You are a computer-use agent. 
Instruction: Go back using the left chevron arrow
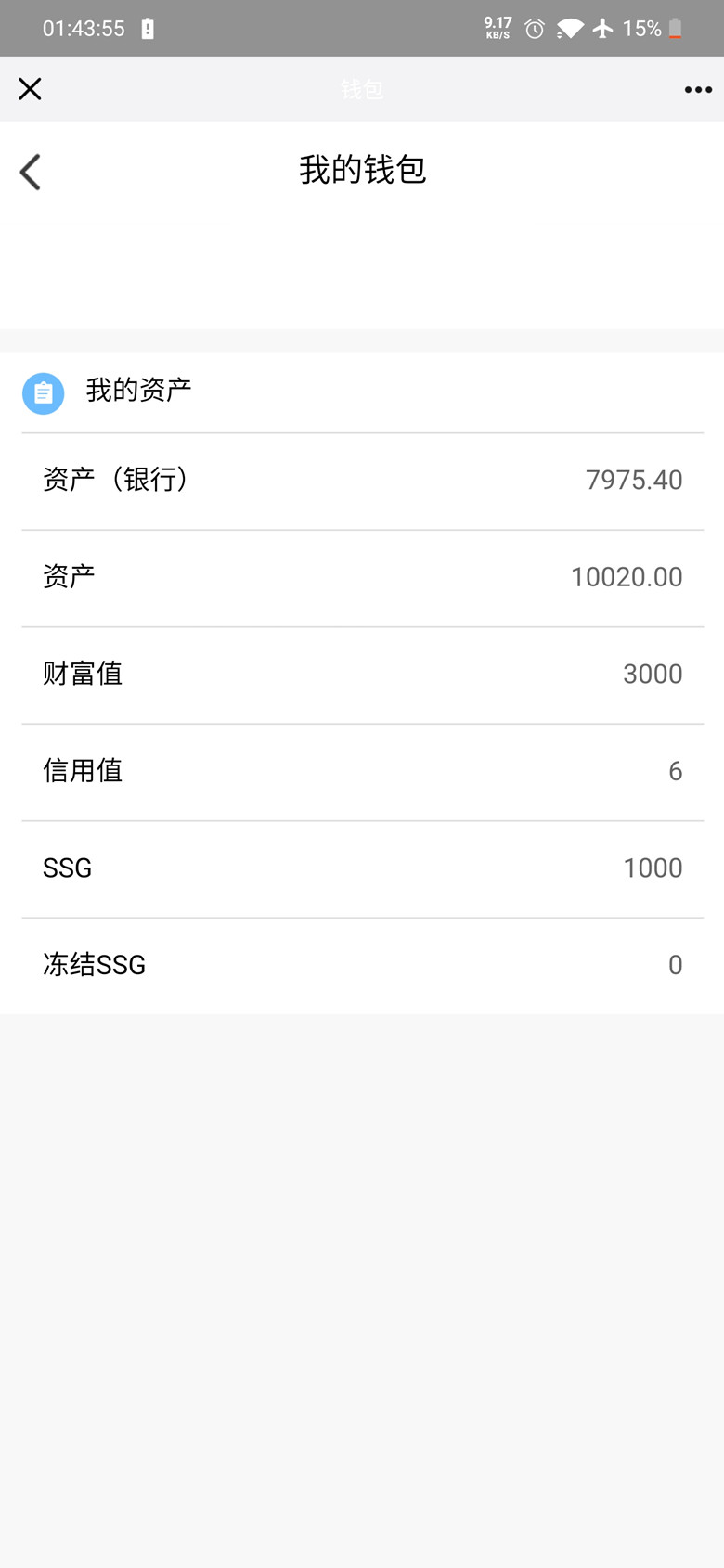31,172
